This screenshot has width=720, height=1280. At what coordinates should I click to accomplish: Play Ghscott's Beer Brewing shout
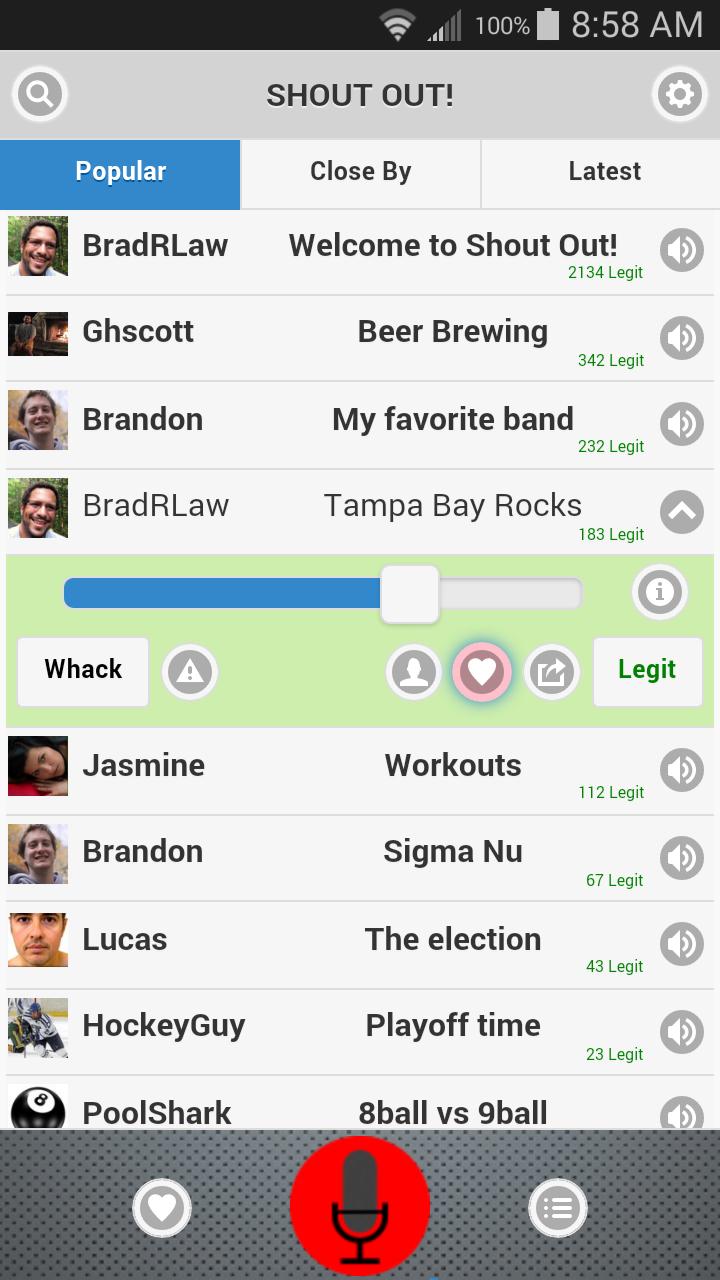pyautogui.click(x=682, y=338)
